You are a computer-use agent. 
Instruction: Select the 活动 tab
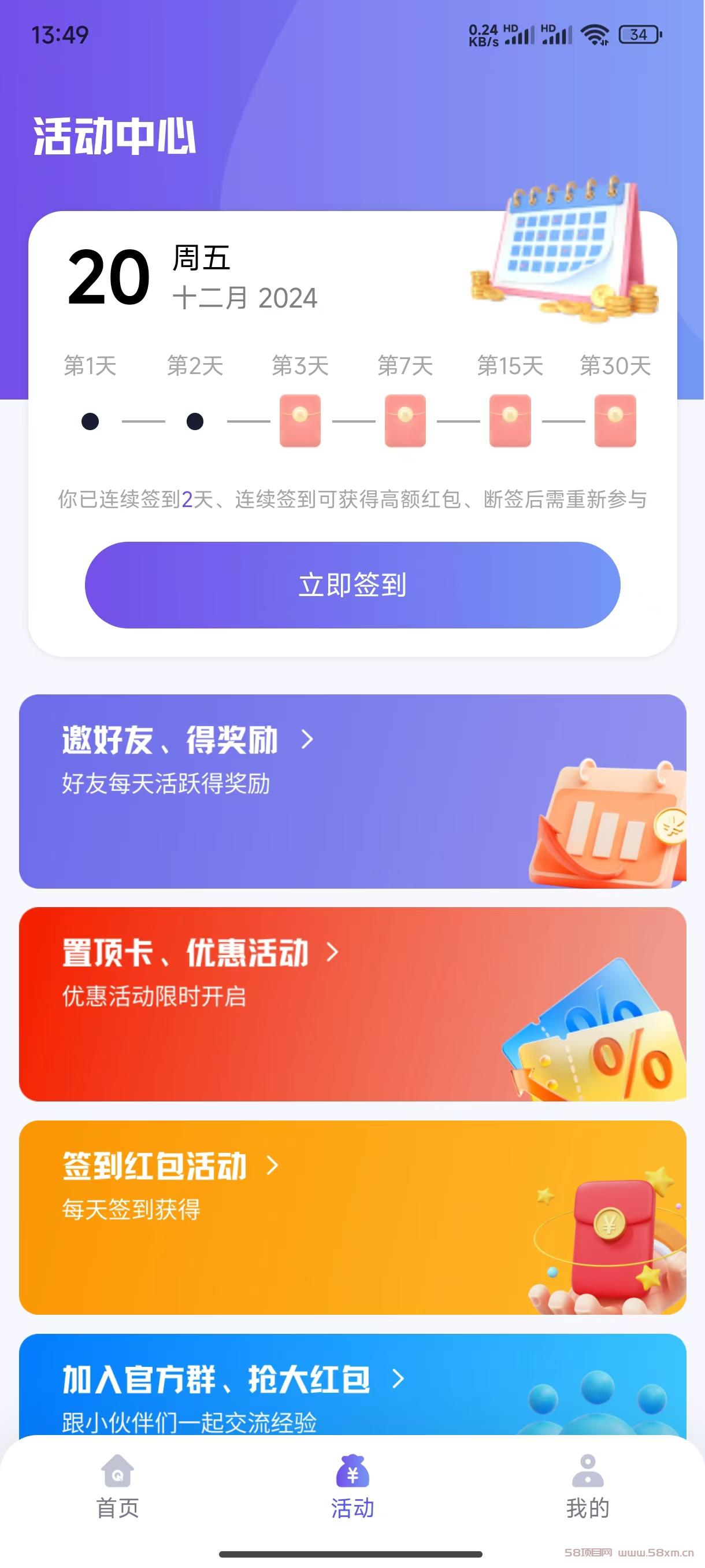click(x=352, y=1487)
